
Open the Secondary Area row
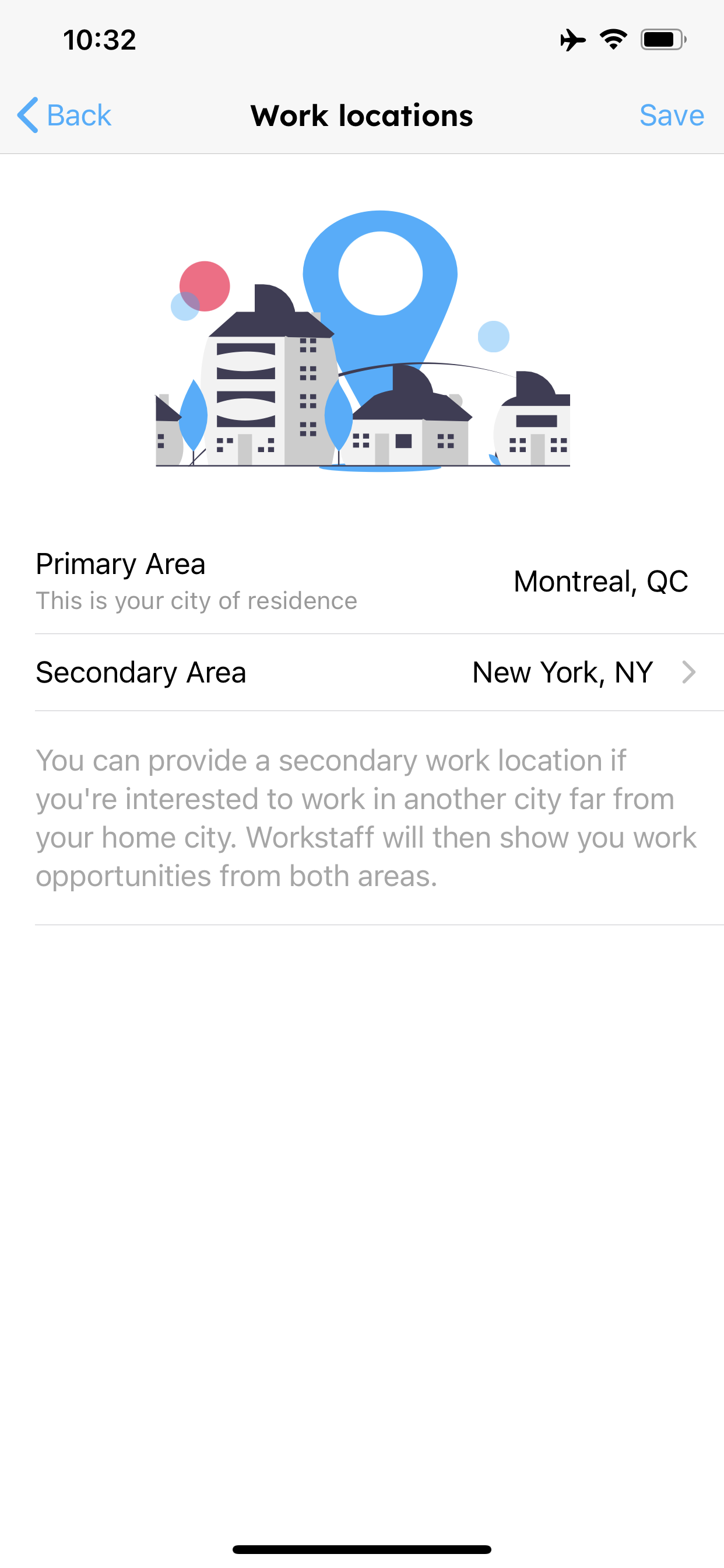[x=362, y=672]
